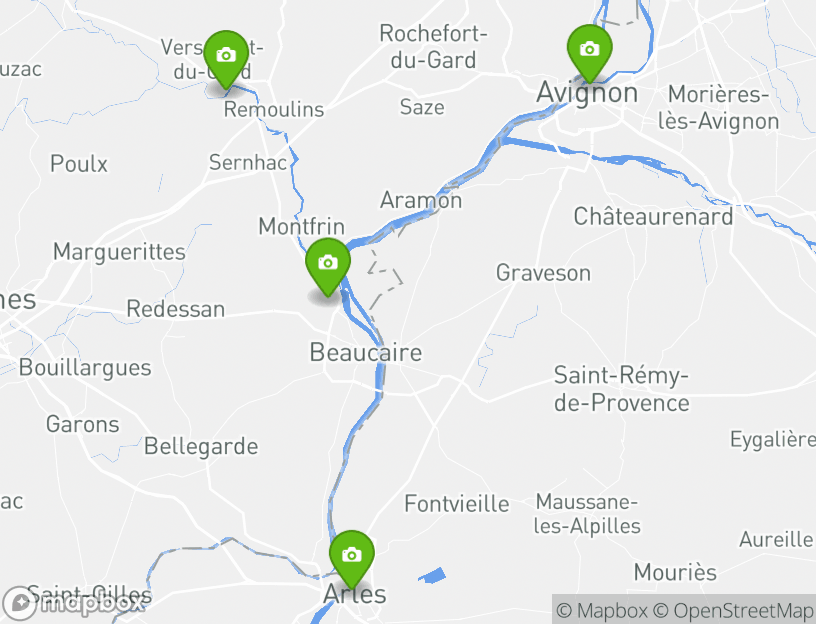
Task: Select the photo marker near Montfrin
Action: point(327,264)
